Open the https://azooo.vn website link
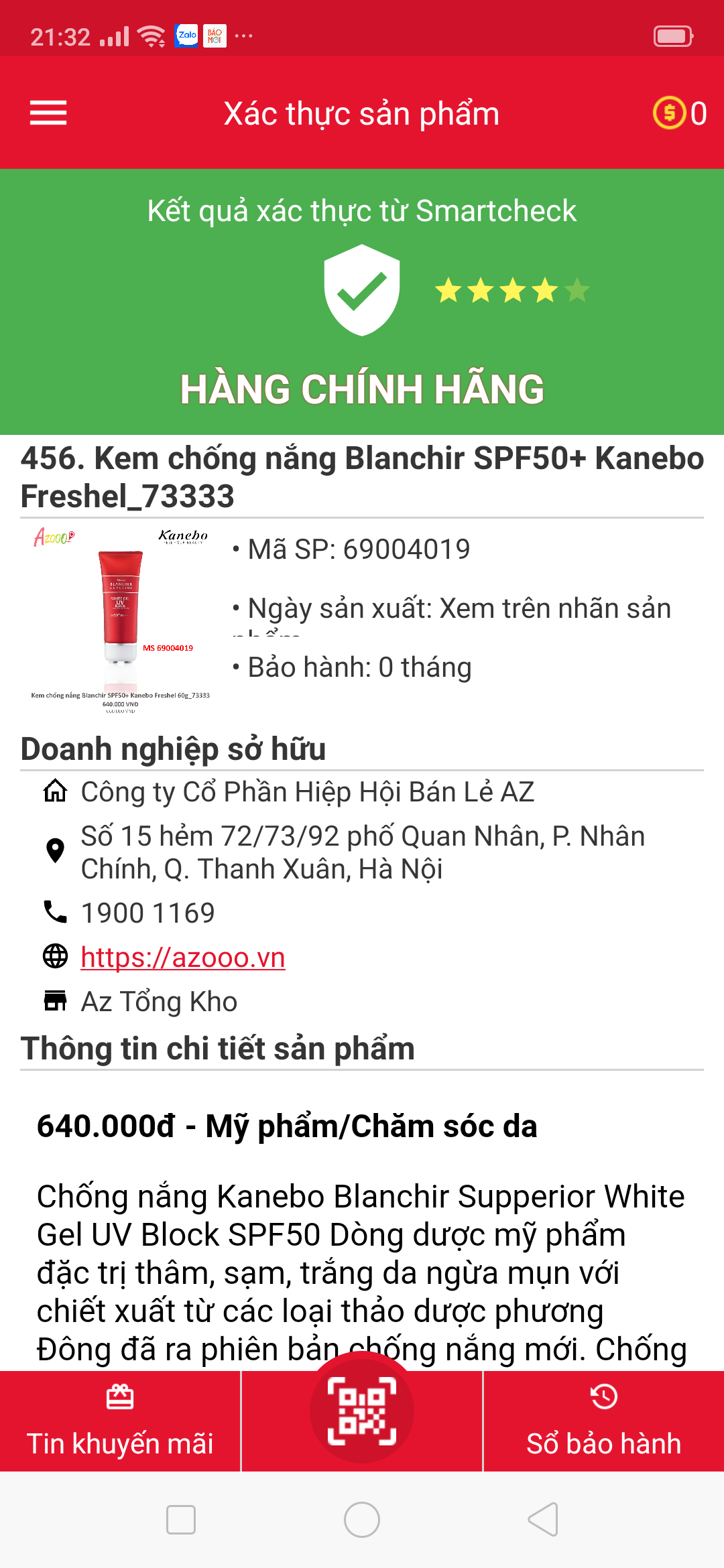Viewport: 724px width, 1568px height. 182,957
